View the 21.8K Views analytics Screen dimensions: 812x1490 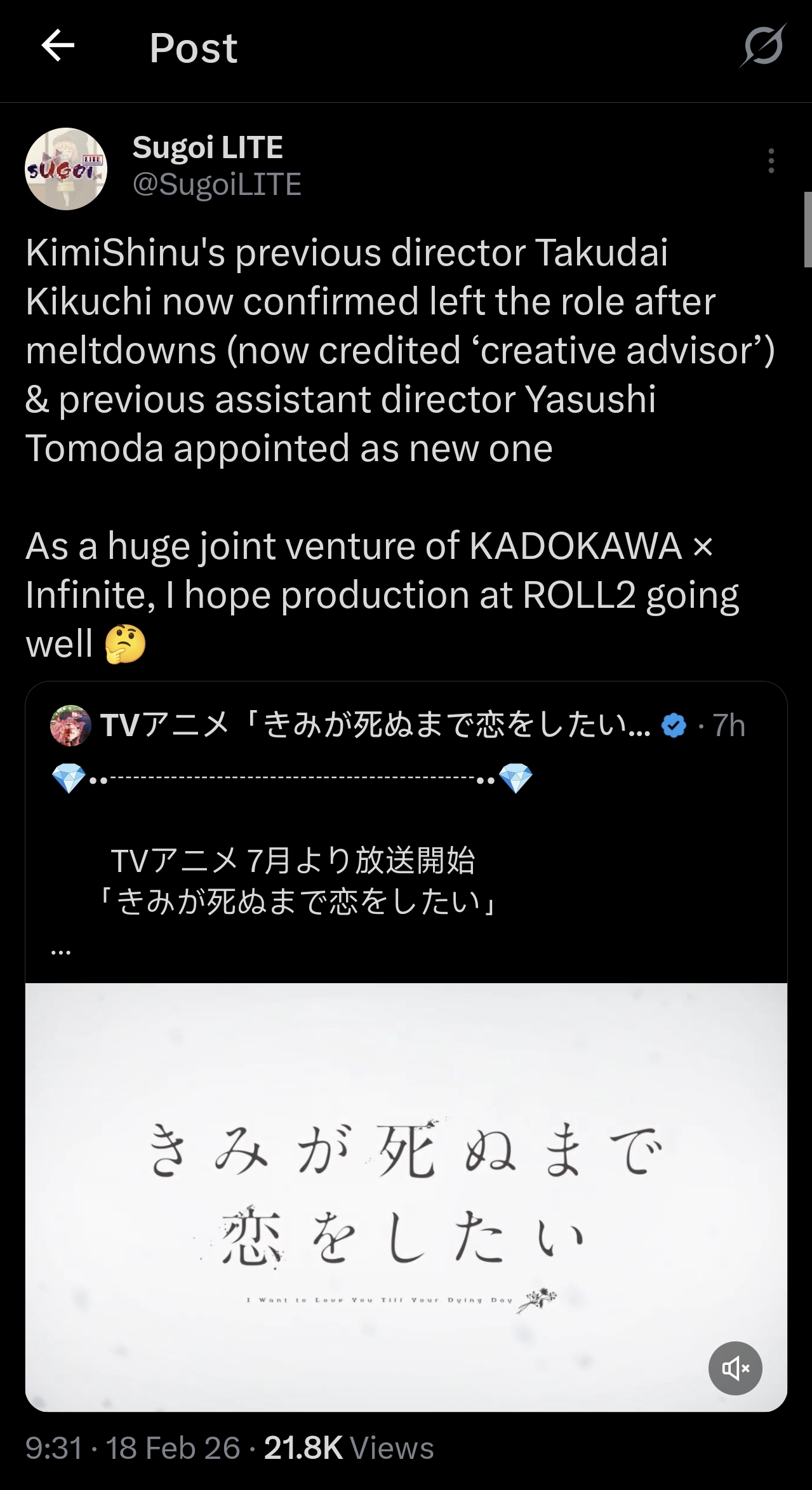[349, 1449]
